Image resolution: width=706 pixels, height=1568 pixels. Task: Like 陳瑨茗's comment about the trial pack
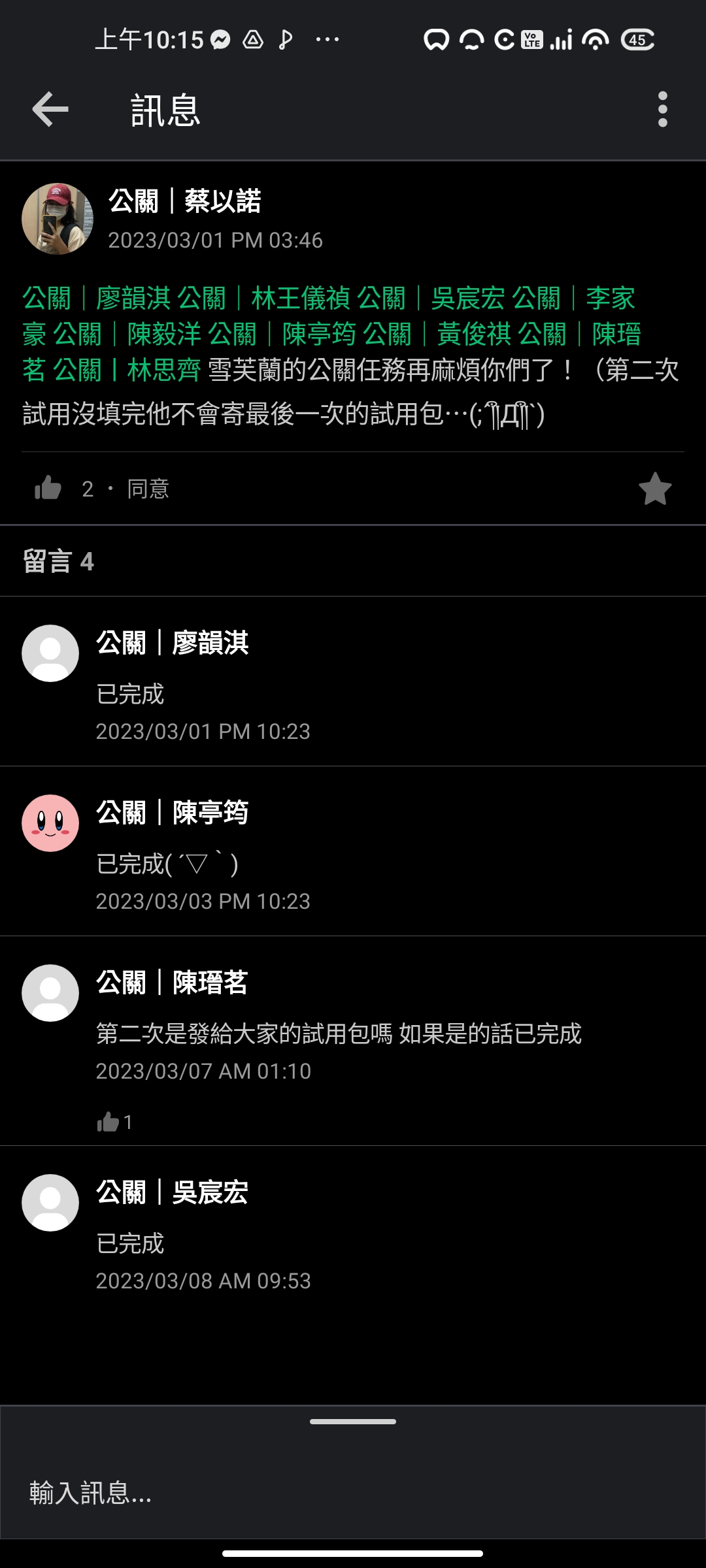(109, 1122)
